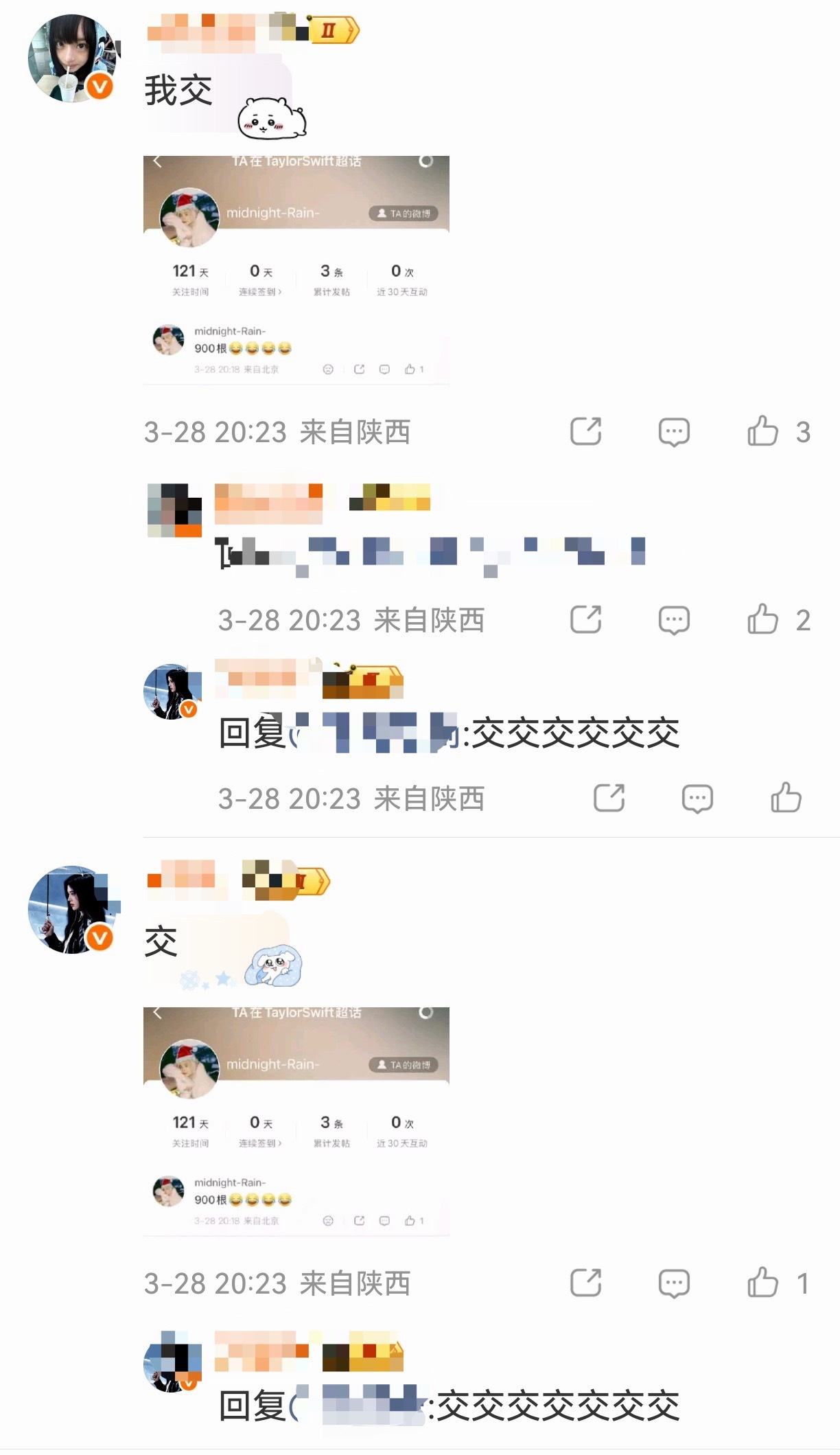This screenshot has height=1455, width=840.
Task: Like midnight-Rain-'s embedded post with 1 like
Action: (412, 369)
